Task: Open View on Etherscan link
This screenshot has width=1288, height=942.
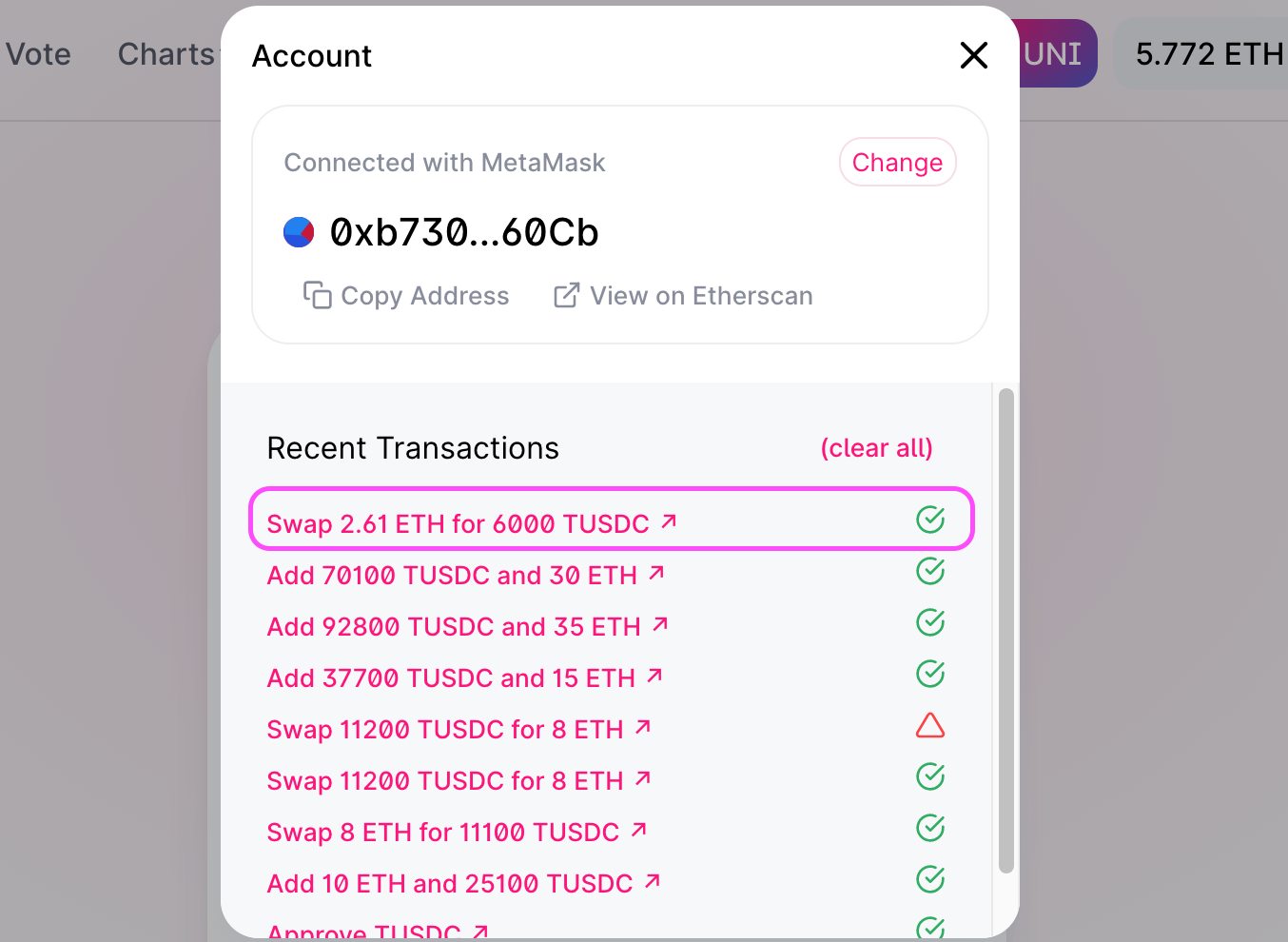Action: point(683,296)
